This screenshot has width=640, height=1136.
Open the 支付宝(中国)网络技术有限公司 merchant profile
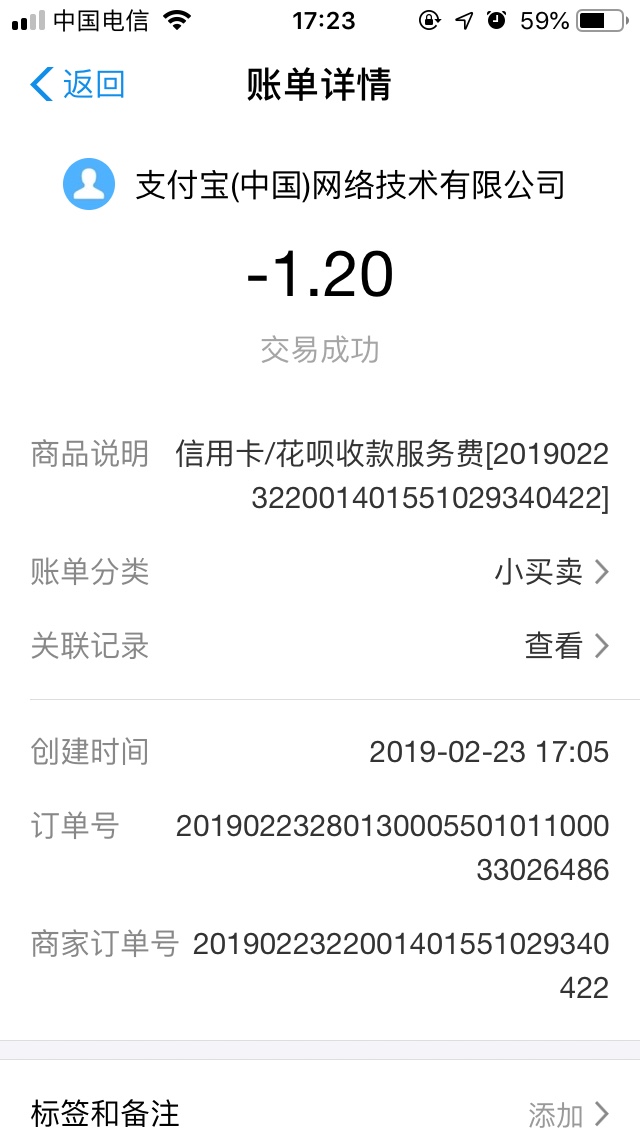click(x=314, y=184)
